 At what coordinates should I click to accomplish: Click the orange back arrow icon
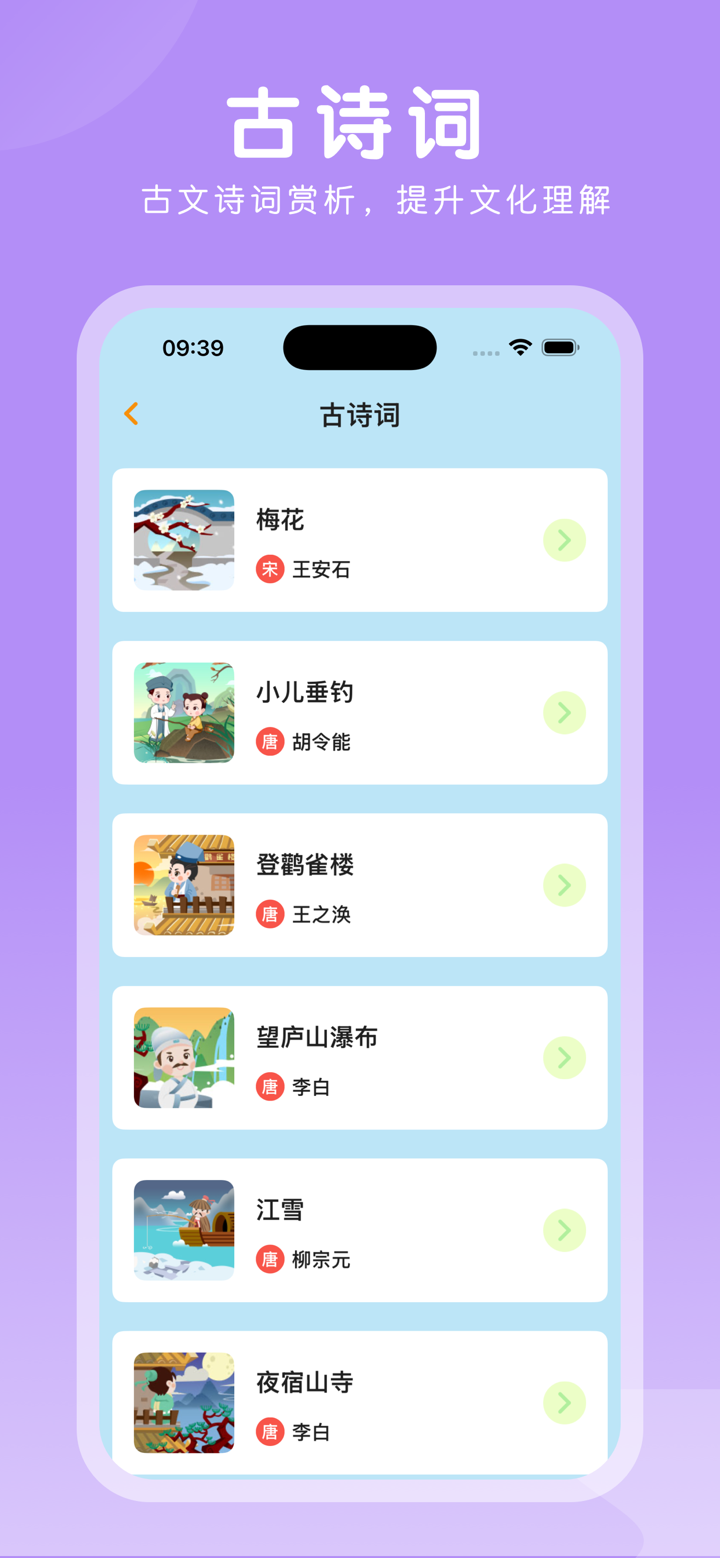130,413
